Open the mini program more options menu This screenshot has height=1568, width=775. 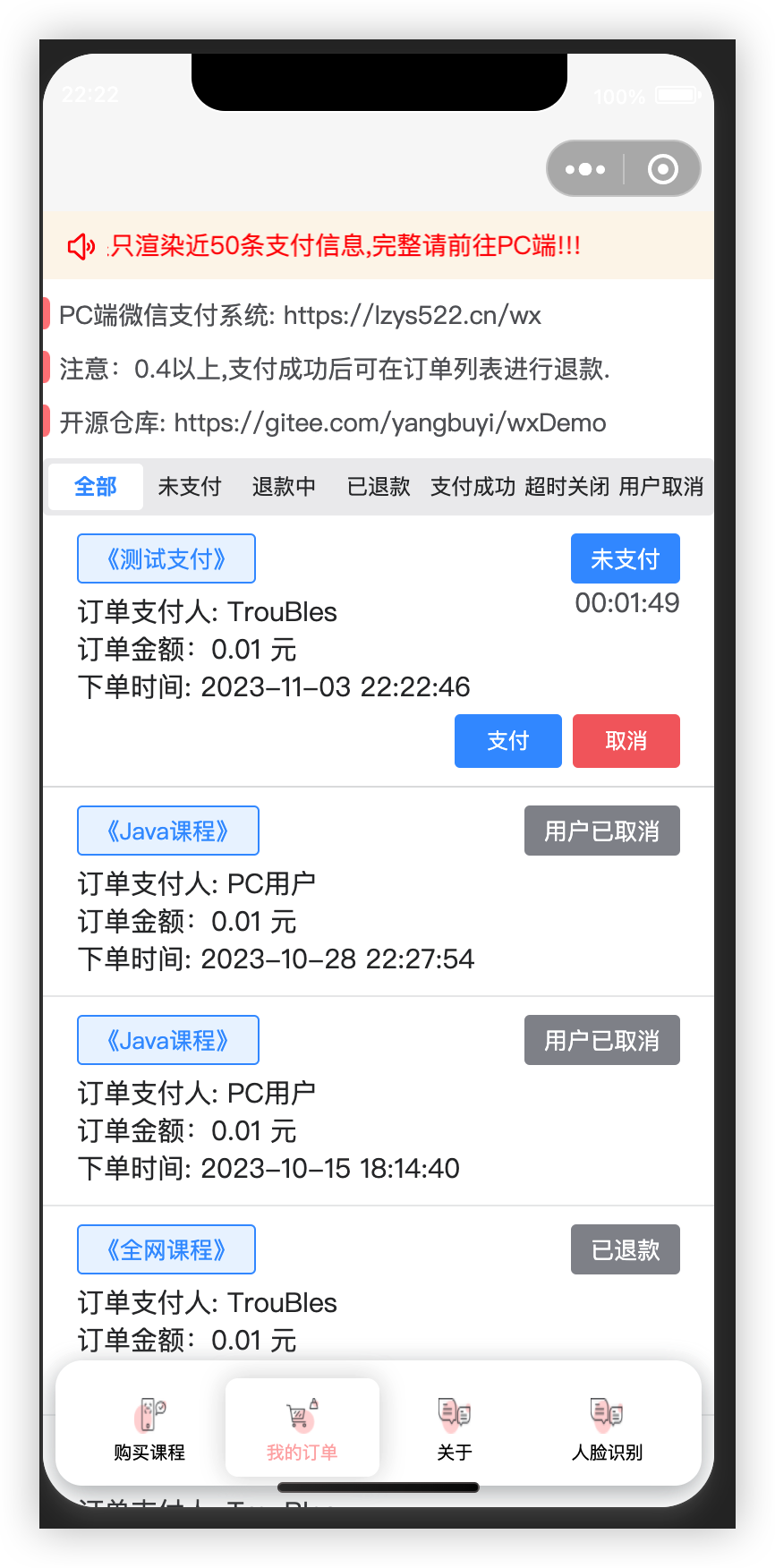coord(585,169)
